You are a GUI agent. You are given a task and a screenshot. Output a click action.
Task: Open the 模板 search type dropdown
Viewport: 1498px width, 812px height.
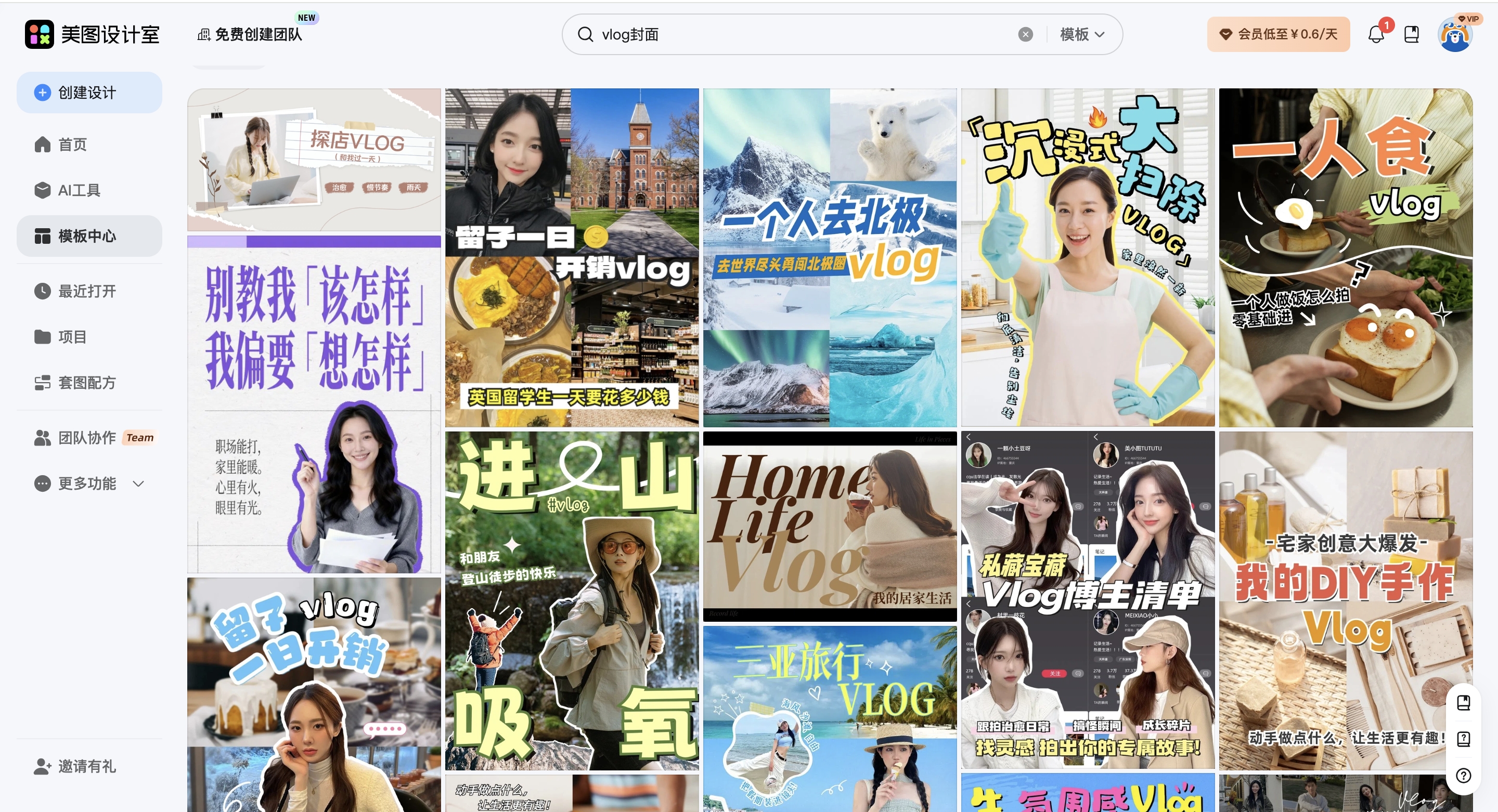[1082, 34]
